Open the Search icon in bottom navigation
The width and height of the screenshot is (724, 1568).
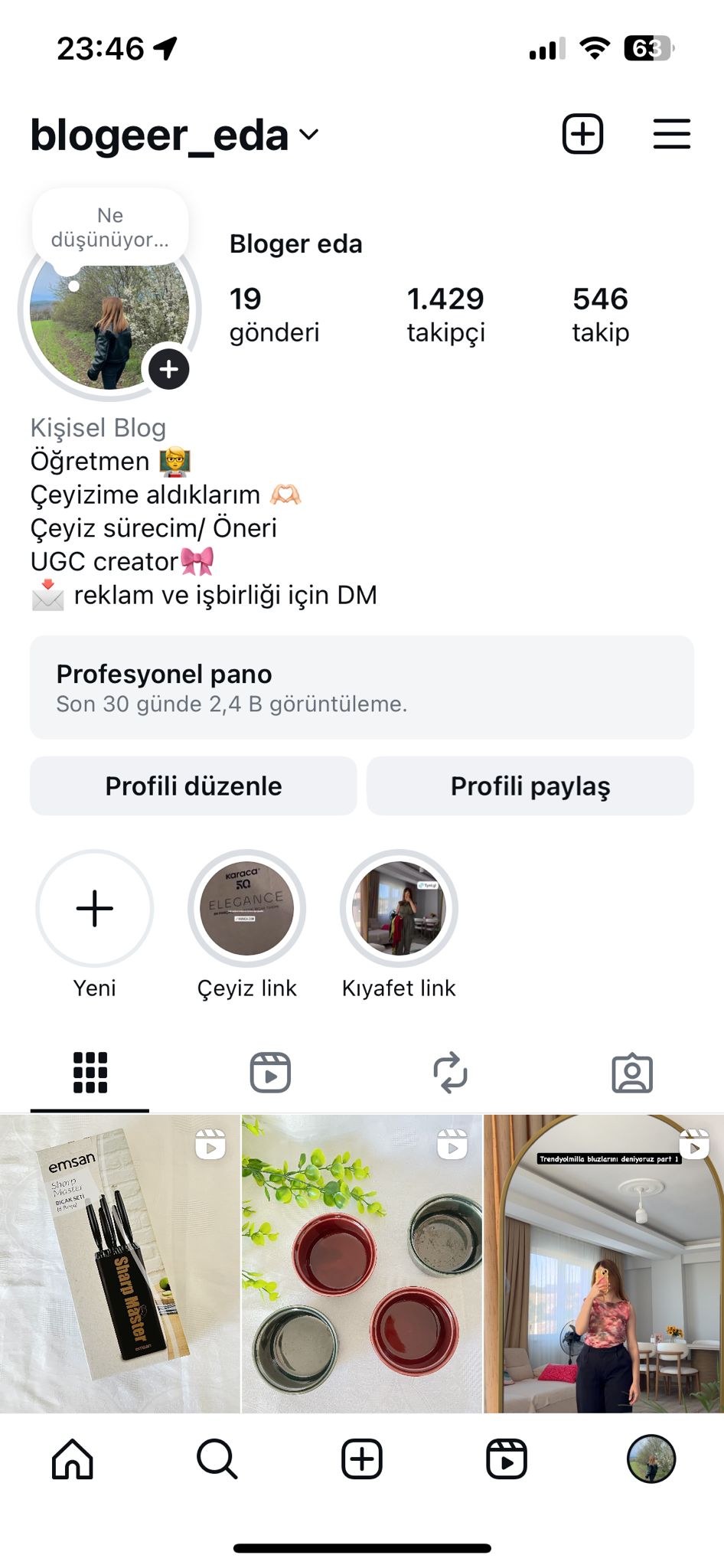click(x=217, y=1459)
